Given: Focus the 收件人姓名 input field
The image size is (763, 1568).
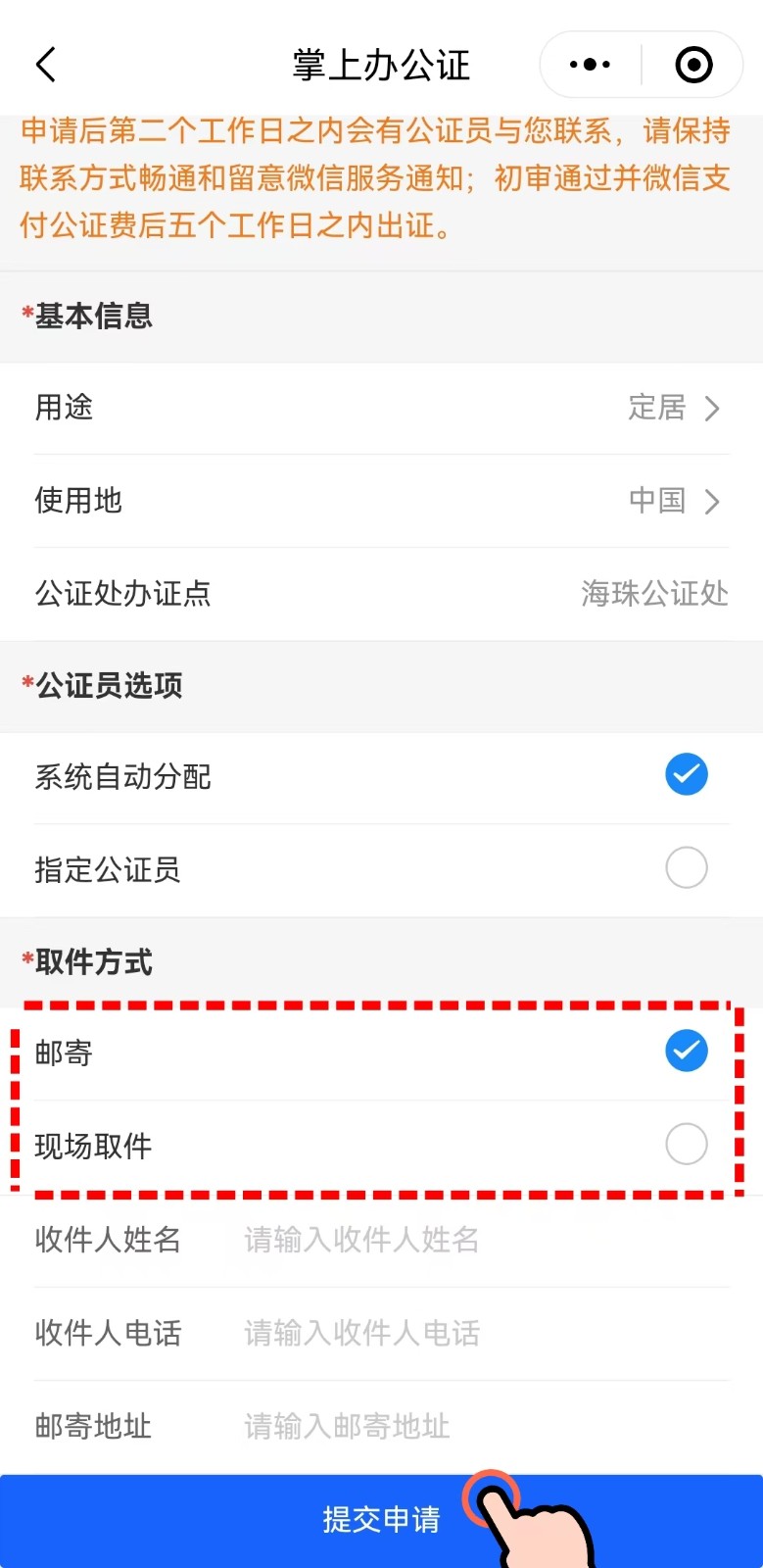Looking at the screenshot, I should (x=485, y=1240).
